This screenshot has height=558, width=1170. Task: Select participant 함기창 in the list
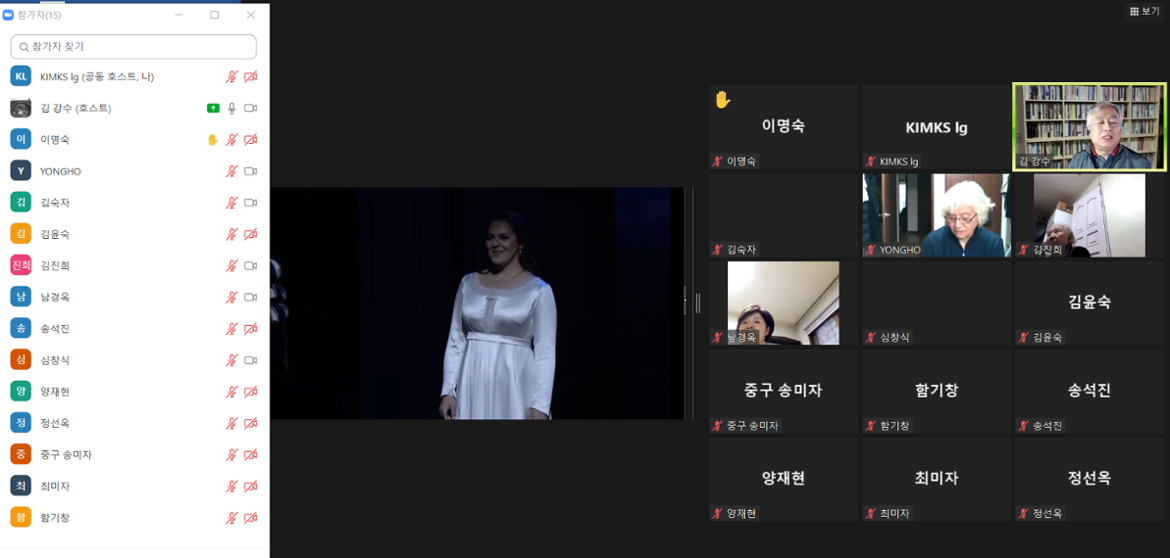click(x=55, y=518)
